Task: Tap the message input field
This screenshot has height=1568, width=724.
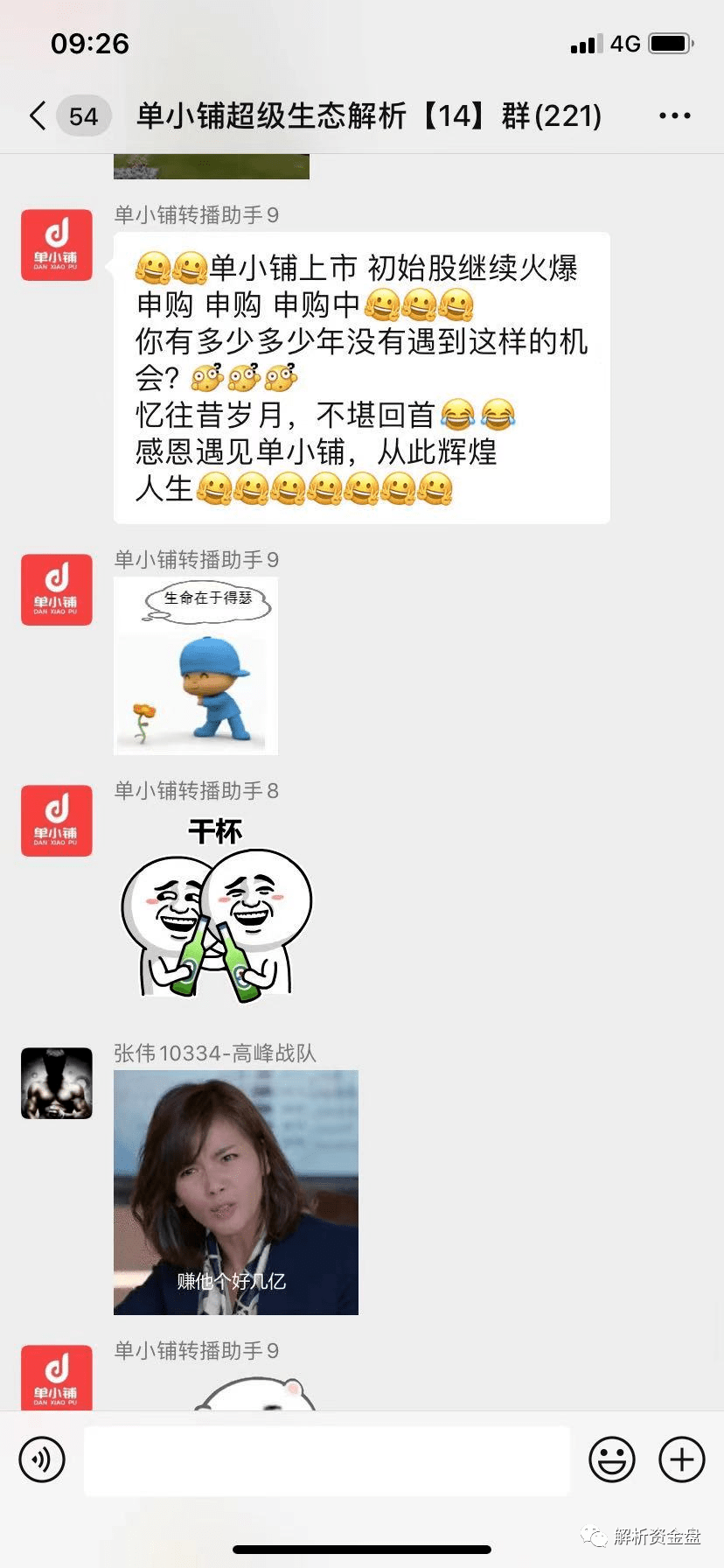Action: [x=327, y=1459]
